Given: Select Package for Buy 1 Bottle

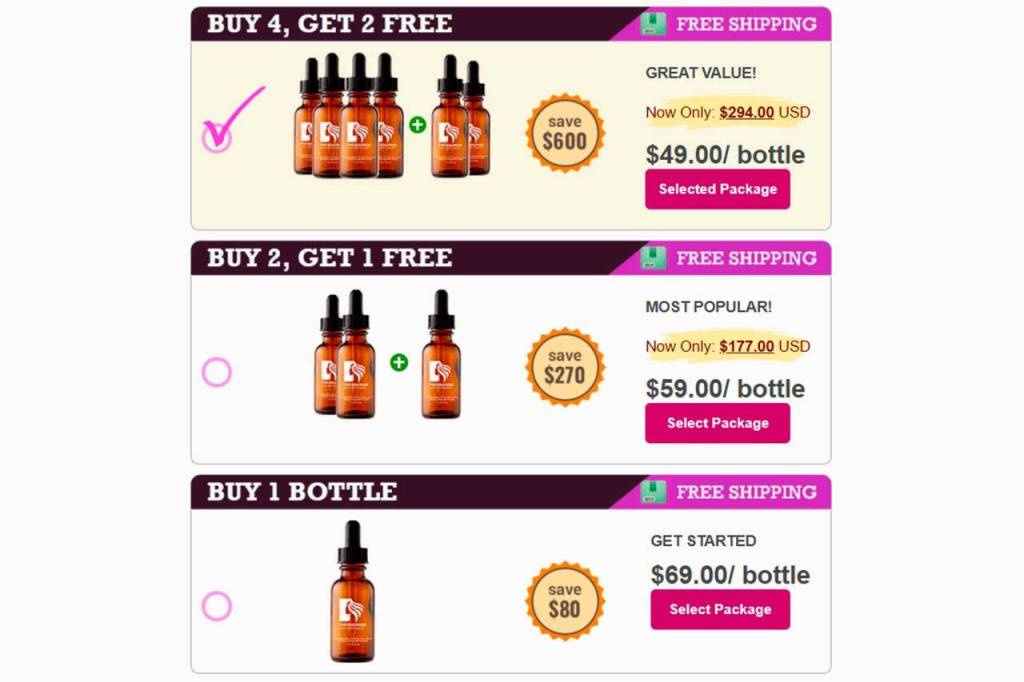Looking at the screenshot, I should click(720, 609).
